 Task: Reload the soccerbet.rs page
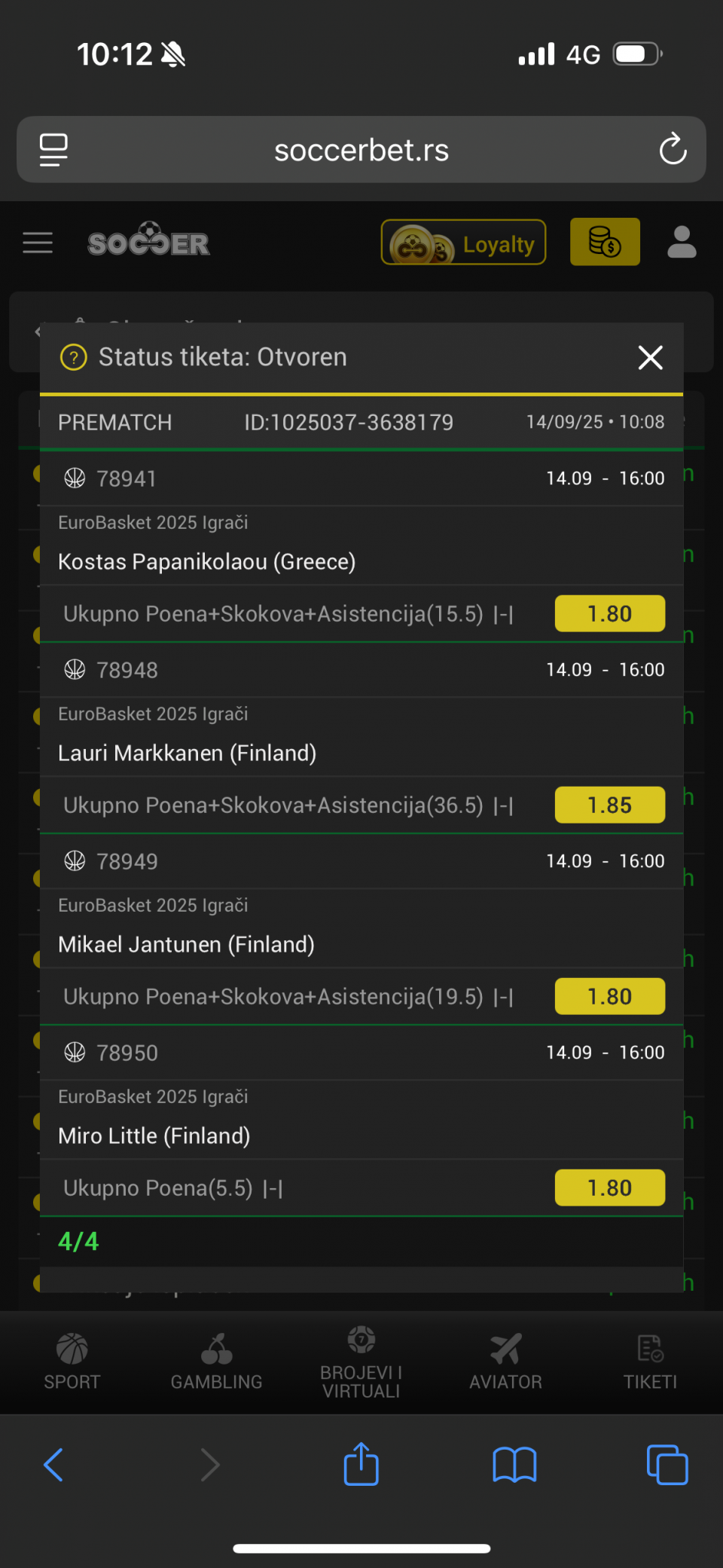[x=673, y=149]
